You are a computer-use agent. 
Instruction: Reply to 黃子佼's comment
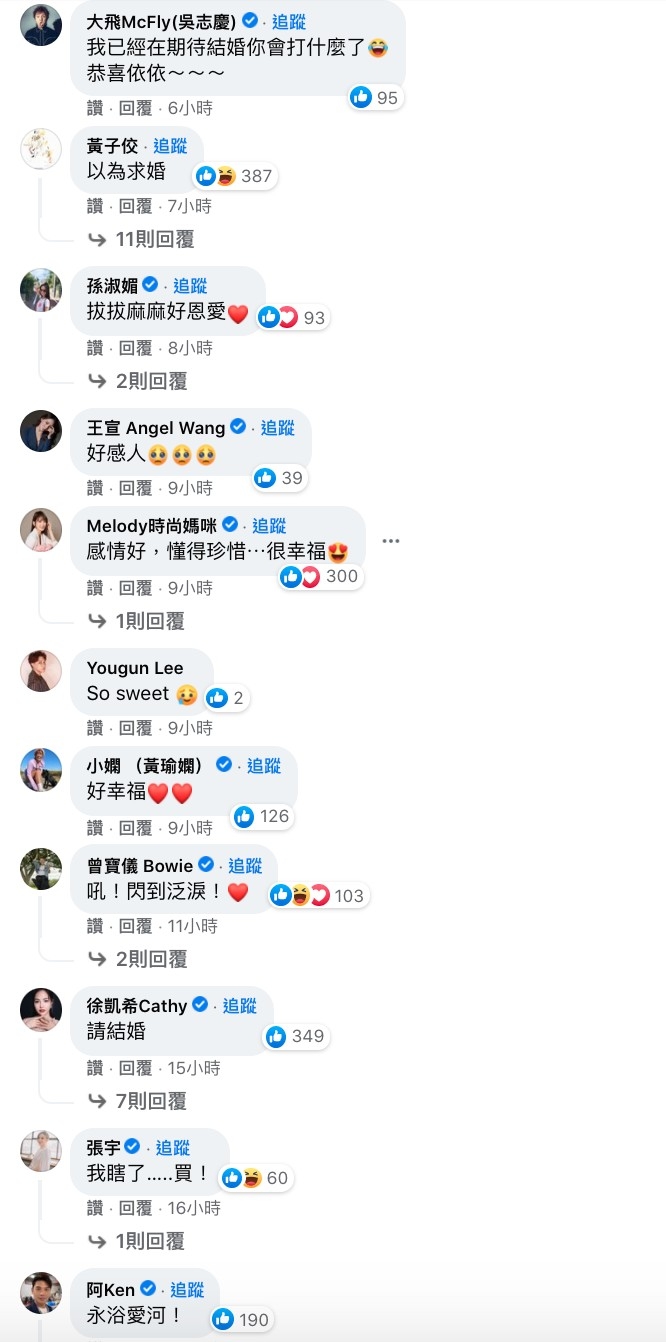[135, 206]
